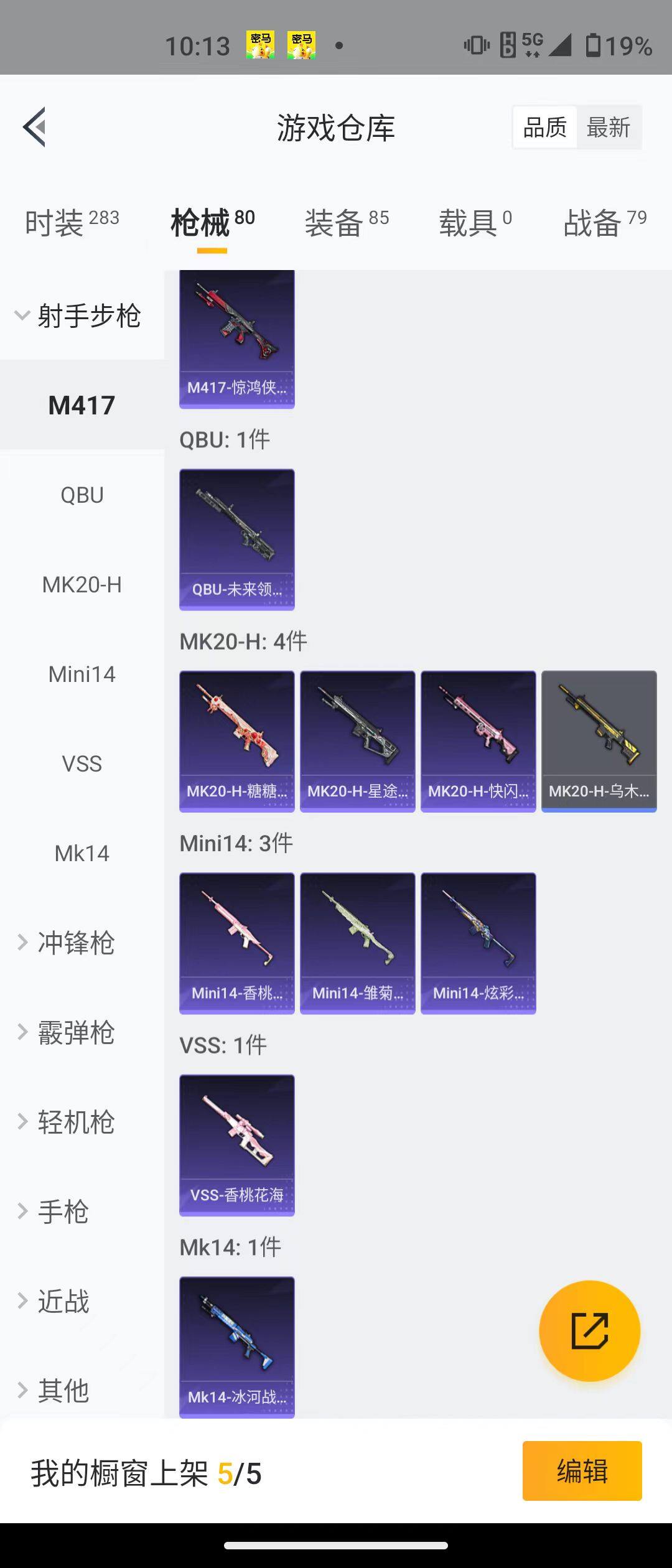
Task: Tap the orange share floating button
Action: (589, 1331)
